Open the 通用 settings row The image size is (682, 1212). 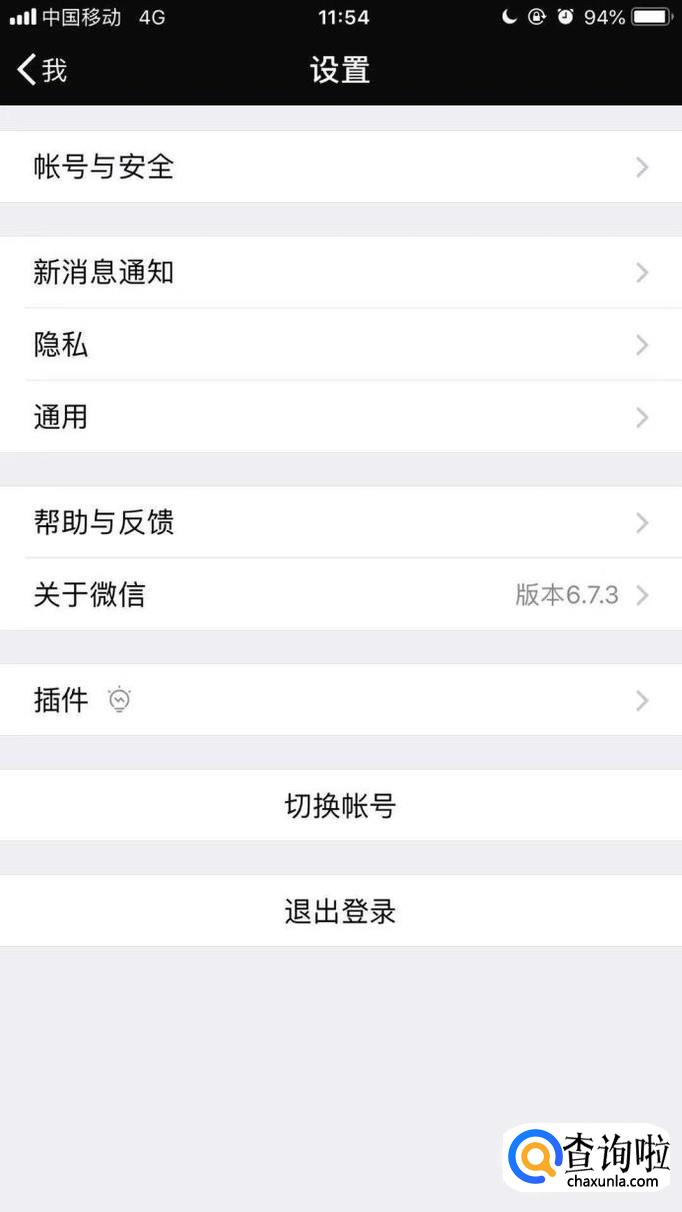pyautogui.click(x=341, y=417)
